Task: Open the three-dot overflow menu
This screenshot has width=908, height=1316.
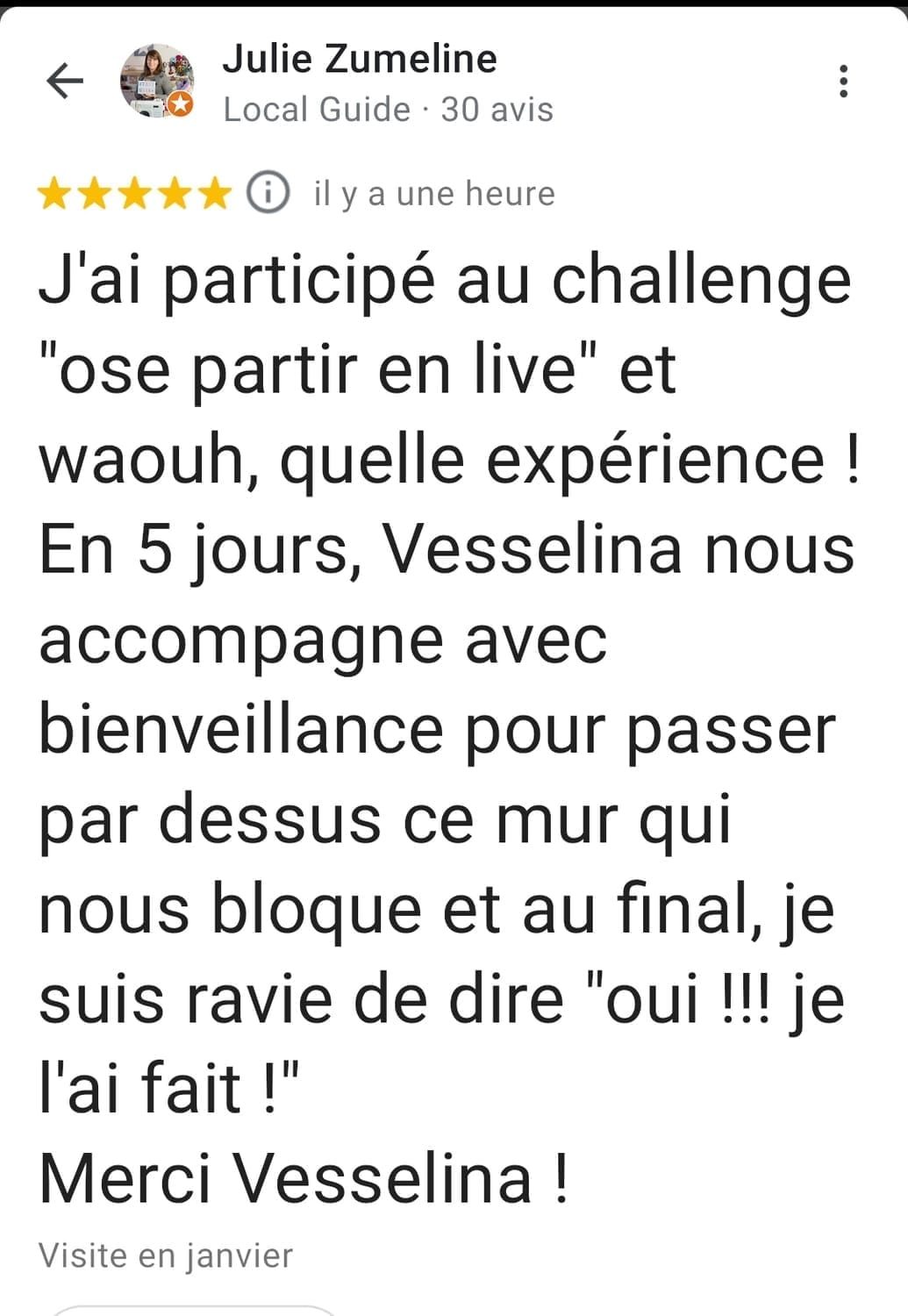Action: (843, 81)
